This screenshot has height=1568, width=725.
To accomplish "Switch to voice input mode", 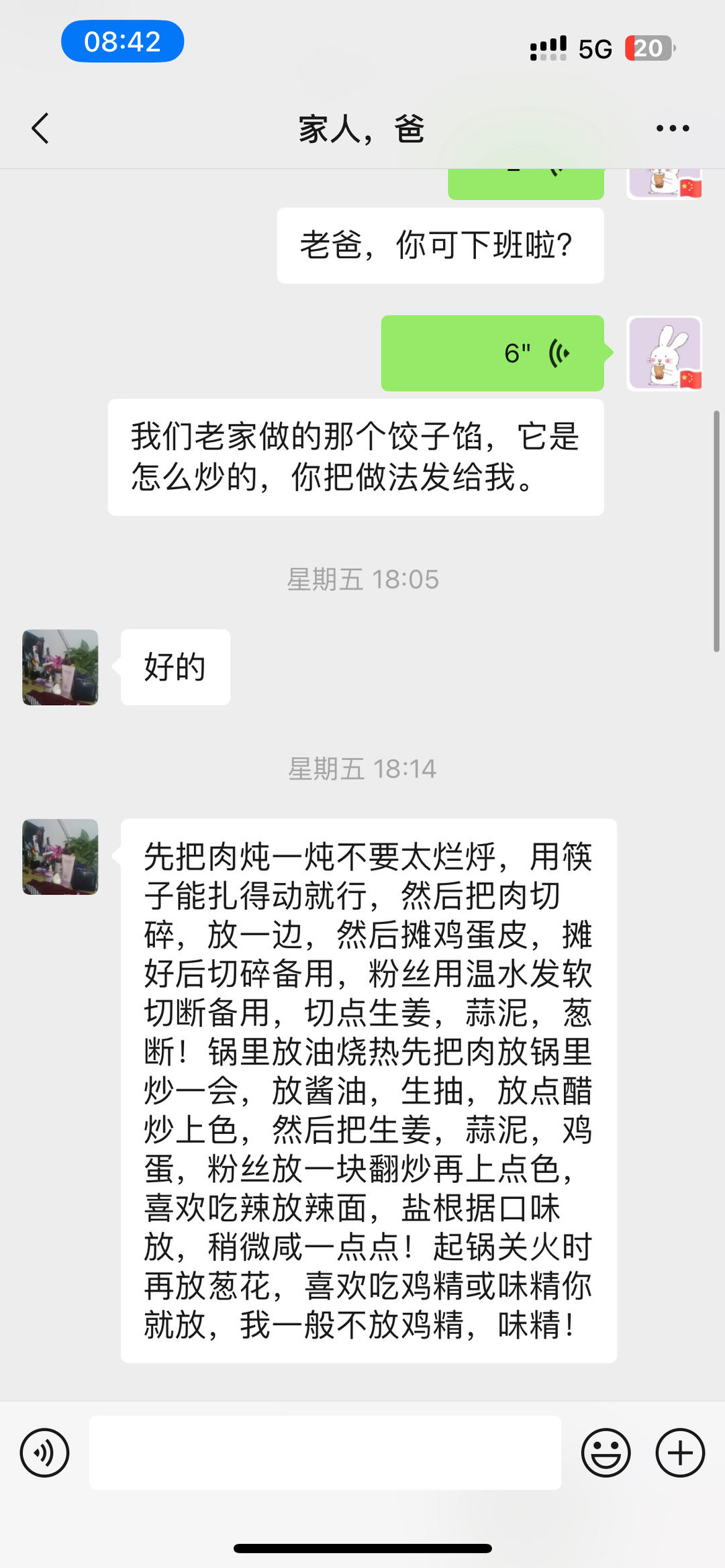I will coord(44,1452).
